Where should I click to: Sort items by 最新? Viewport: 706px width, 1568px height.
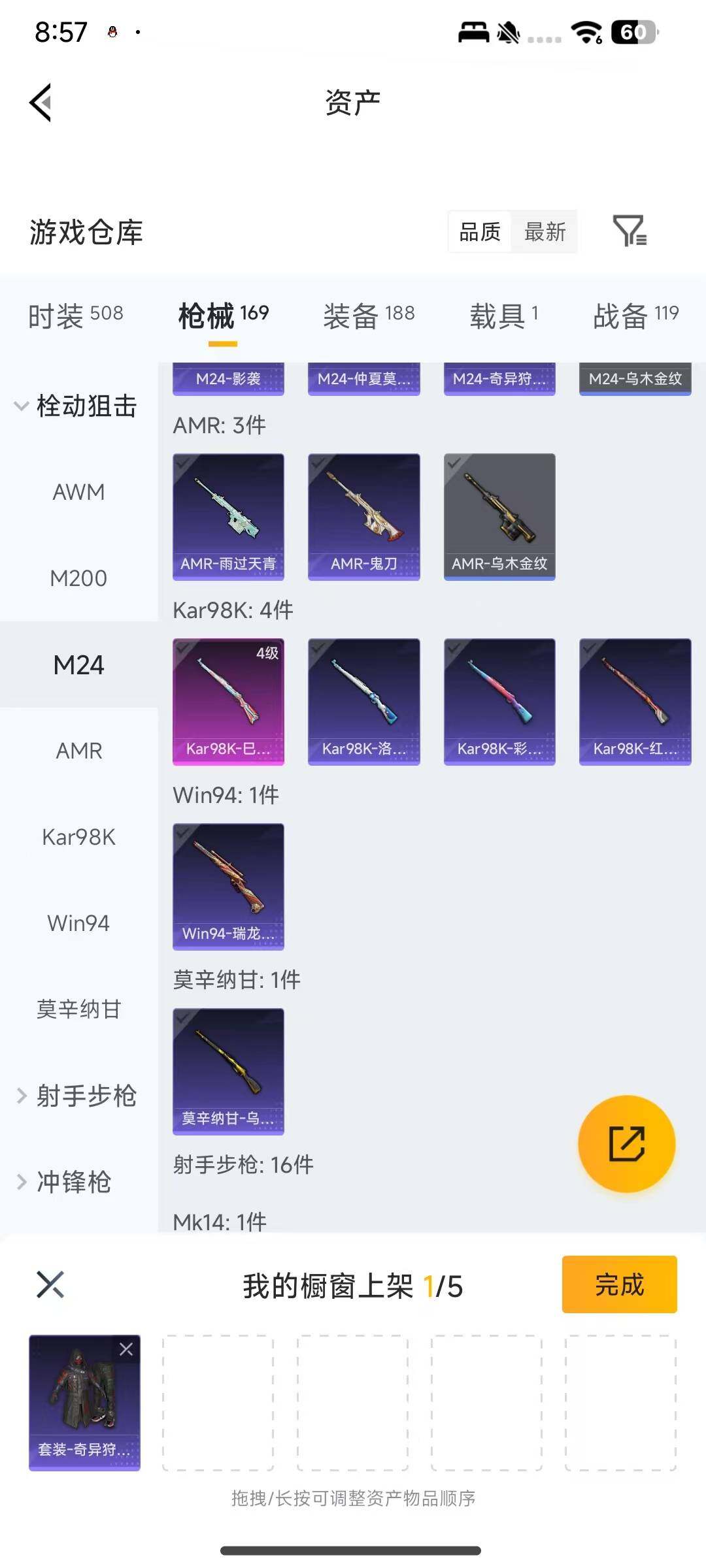[x=545, y=233]
